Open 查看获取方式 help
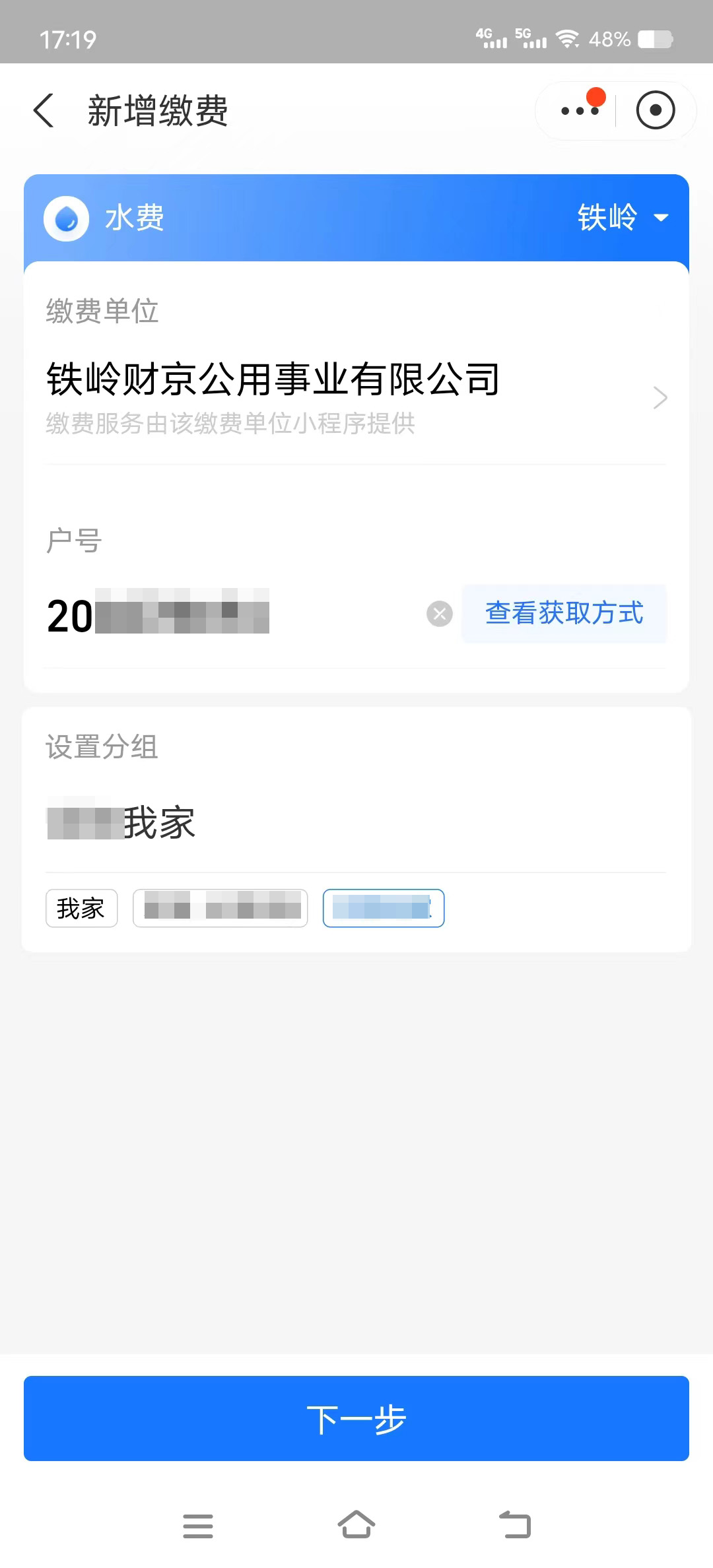 coord(564,613)
